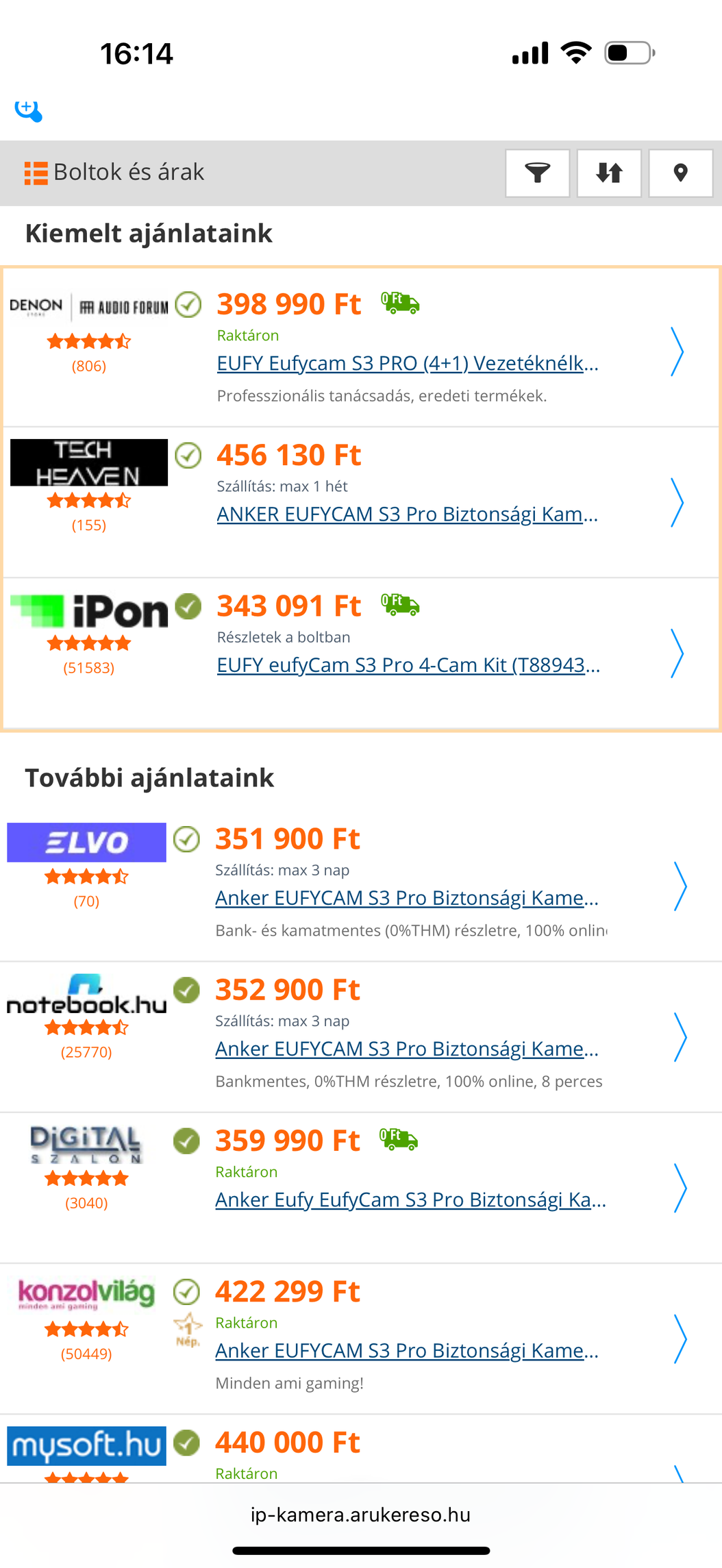
Task: Open the ANKER EUFYCAM S3 Pro link from Tech Heaven
Action: coord(408,514)
